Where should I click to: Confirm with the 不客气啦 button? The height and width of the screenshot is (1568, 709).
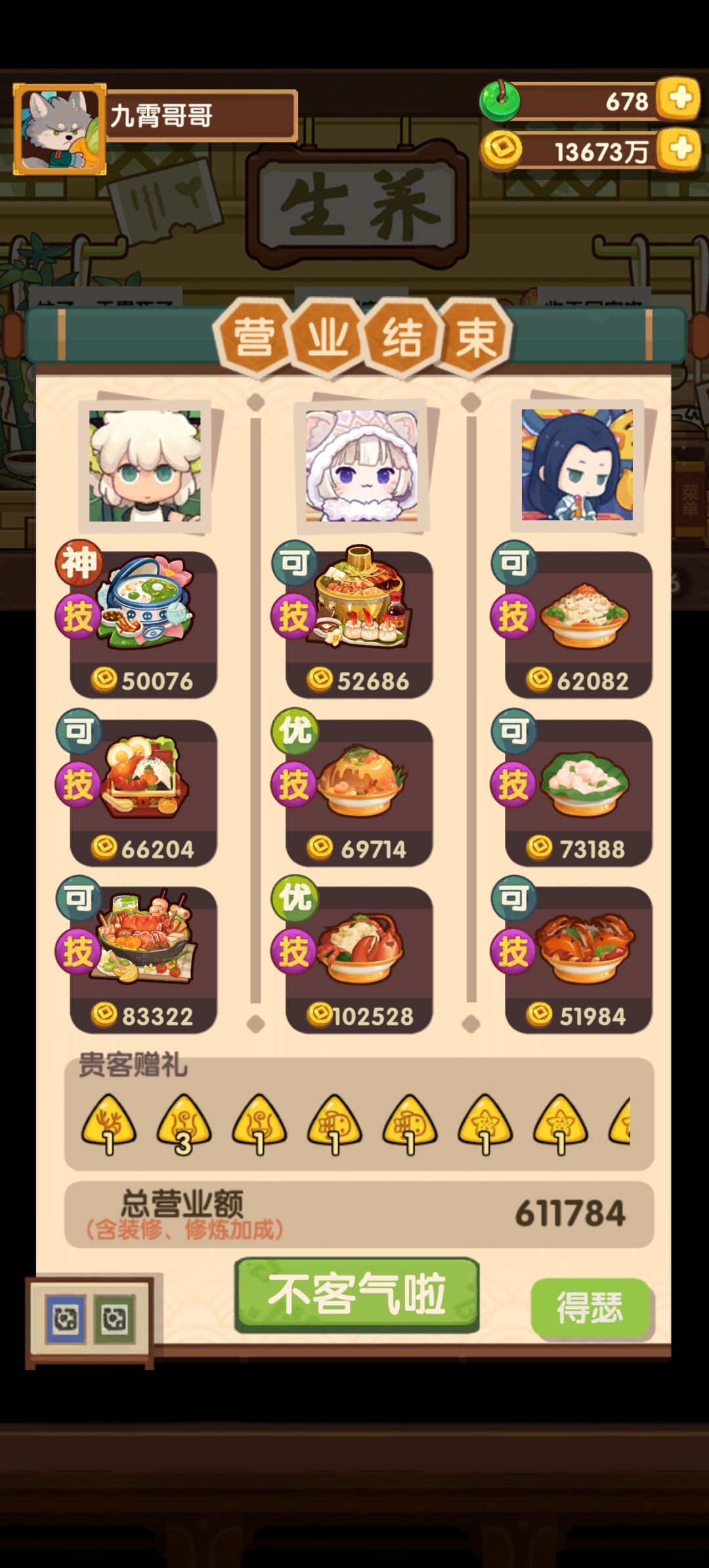pos(357,1294)
